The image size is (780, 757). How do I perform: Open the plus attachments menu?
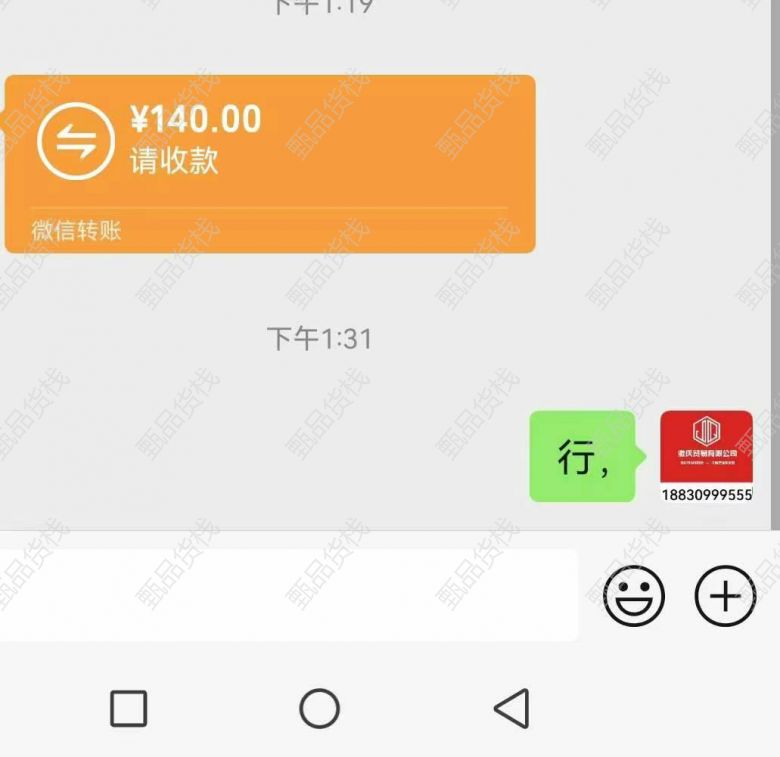click(725, 596)
